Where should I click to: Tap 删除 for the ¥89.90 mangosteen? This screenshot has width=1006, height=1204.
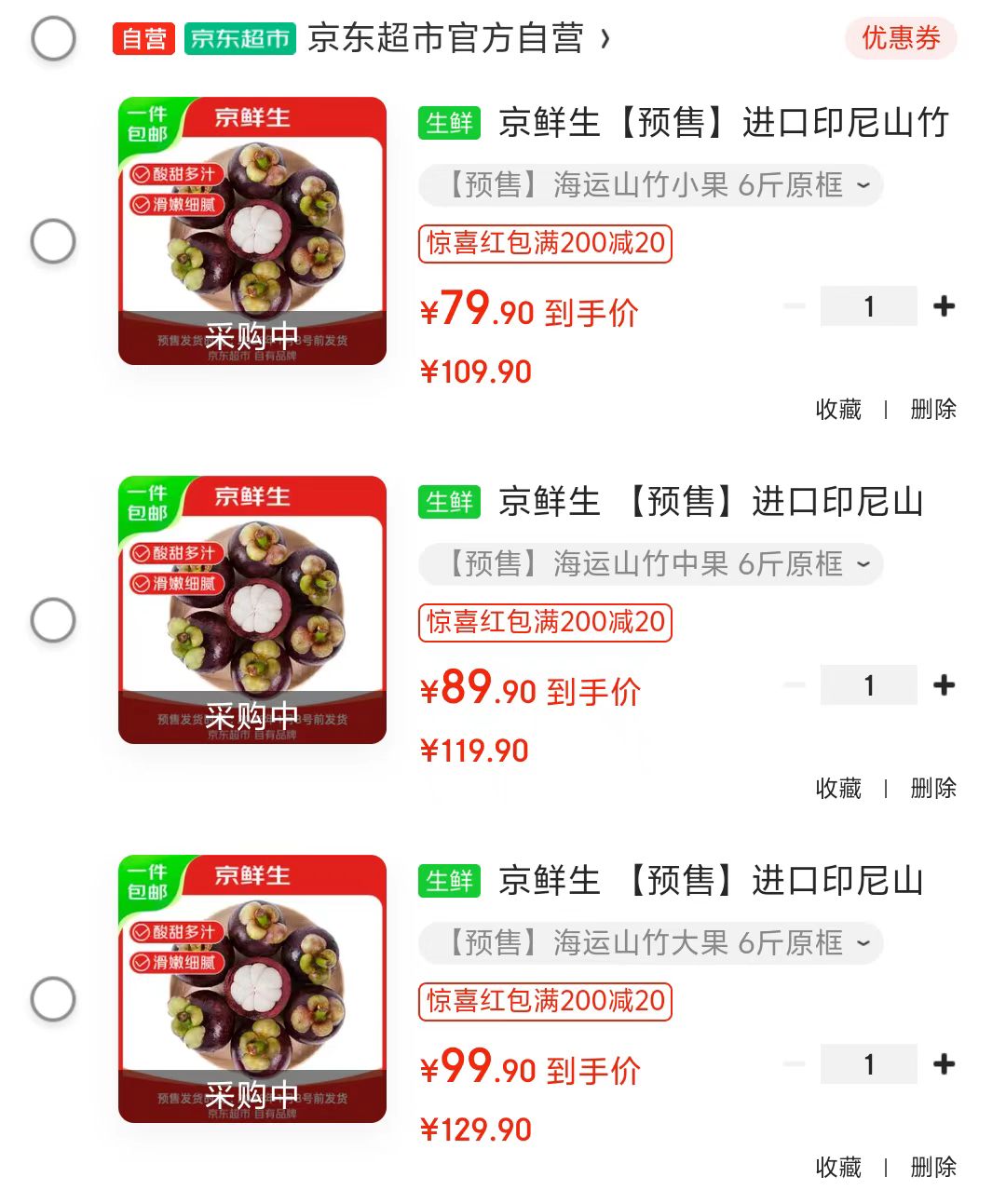point(932,788)
